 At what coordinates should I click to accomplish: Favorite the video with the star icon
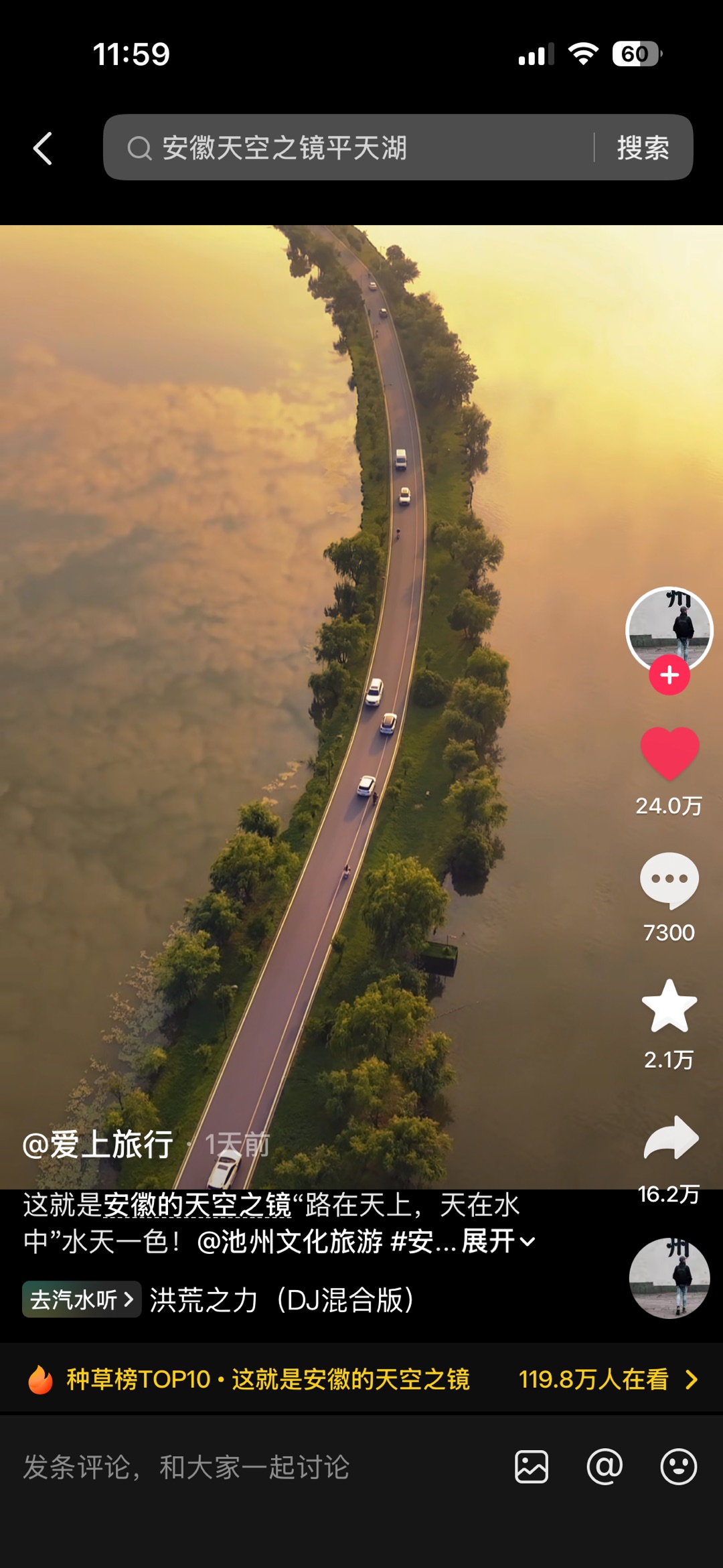pyautogui.click(x=669, y=1005)
